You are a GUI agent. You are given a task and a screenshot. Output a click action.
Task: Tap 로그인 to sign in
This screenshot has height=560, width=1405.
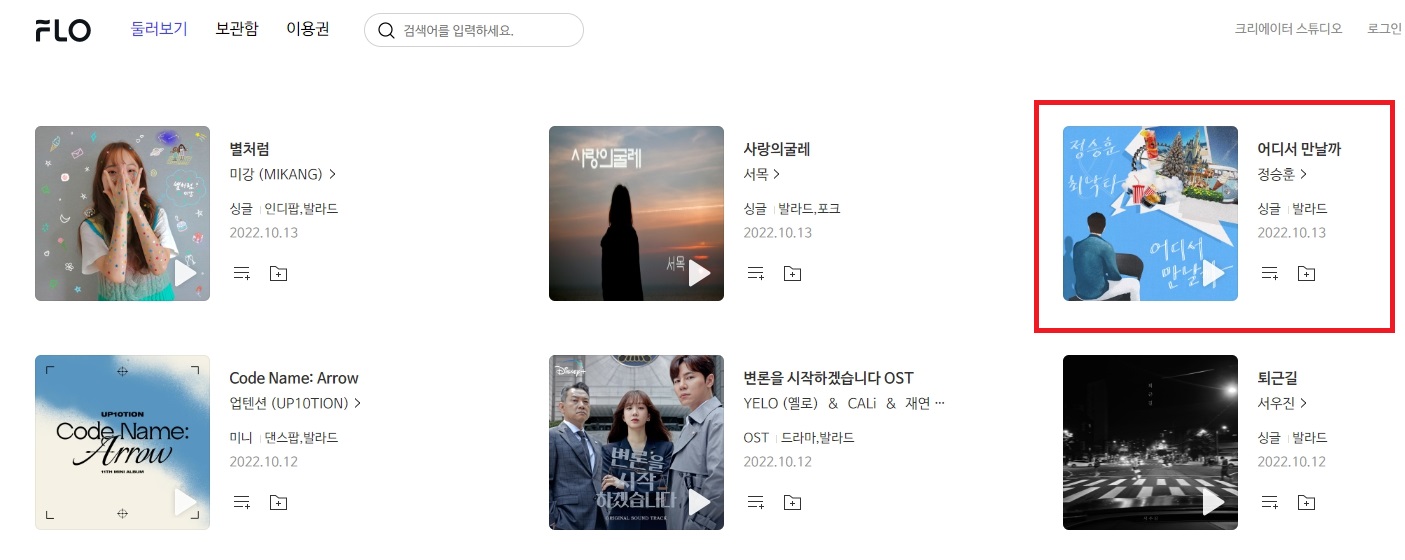click(x=1384, y=29)
